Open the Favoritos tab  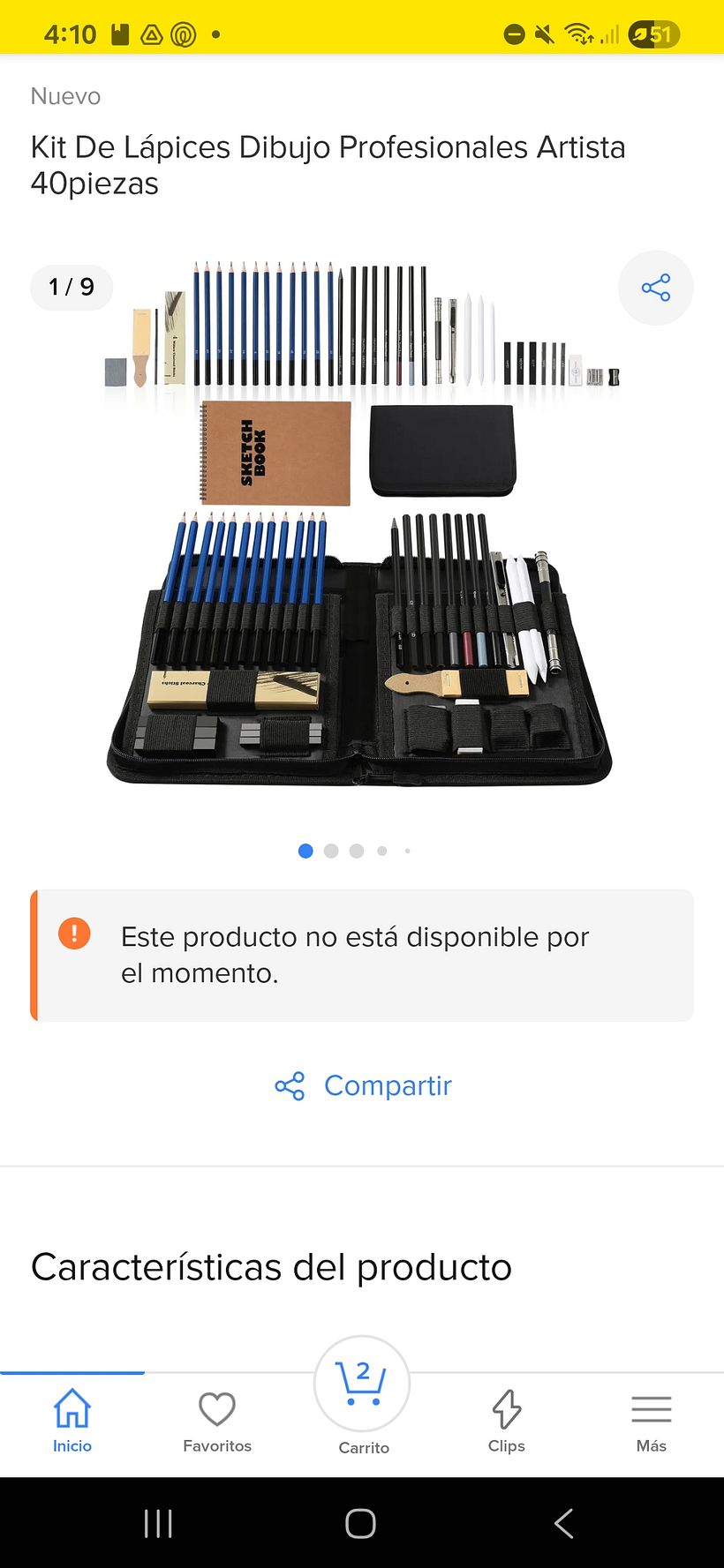pyautogui.click(x=217, y=1419)
